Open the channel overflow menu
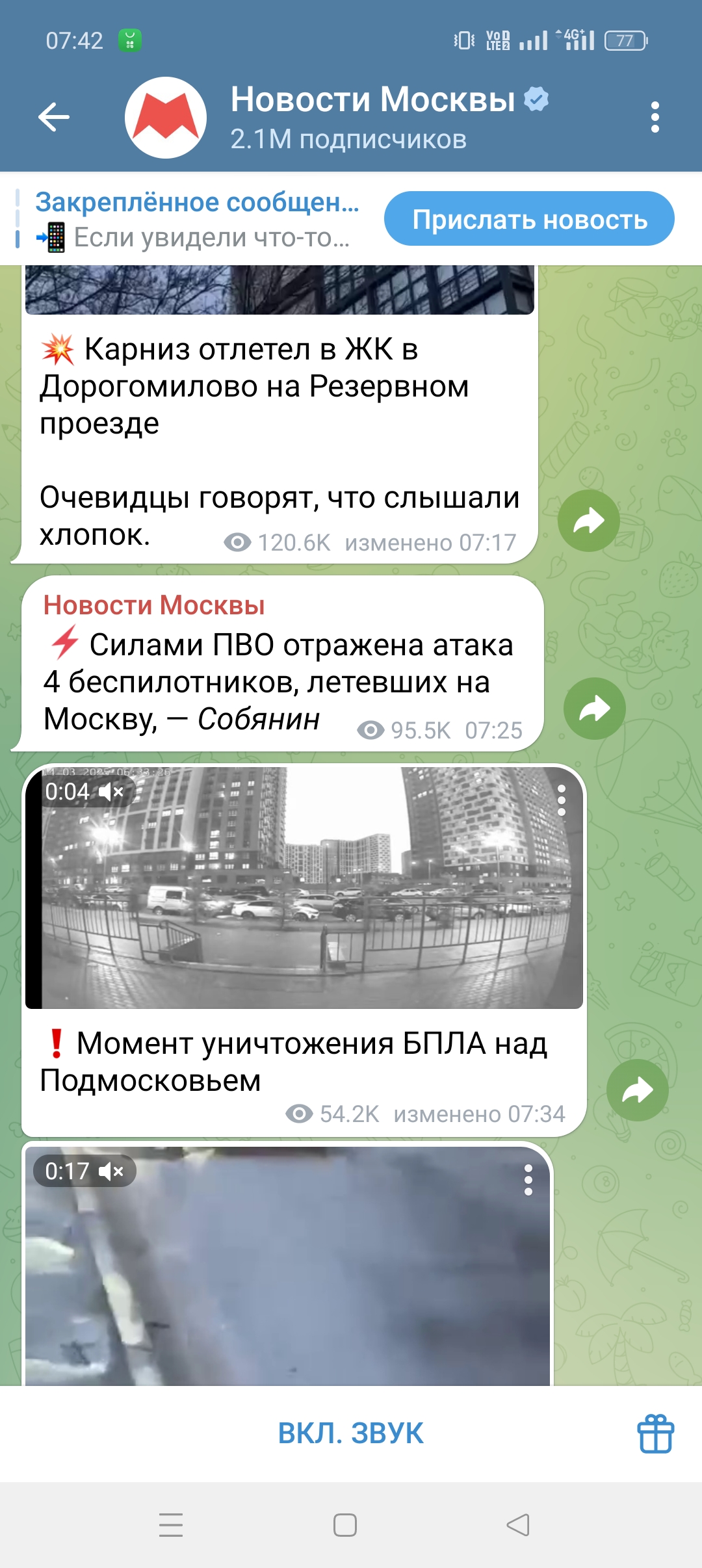The height and width of the screenshot is (1568, 702). [655, 117]
